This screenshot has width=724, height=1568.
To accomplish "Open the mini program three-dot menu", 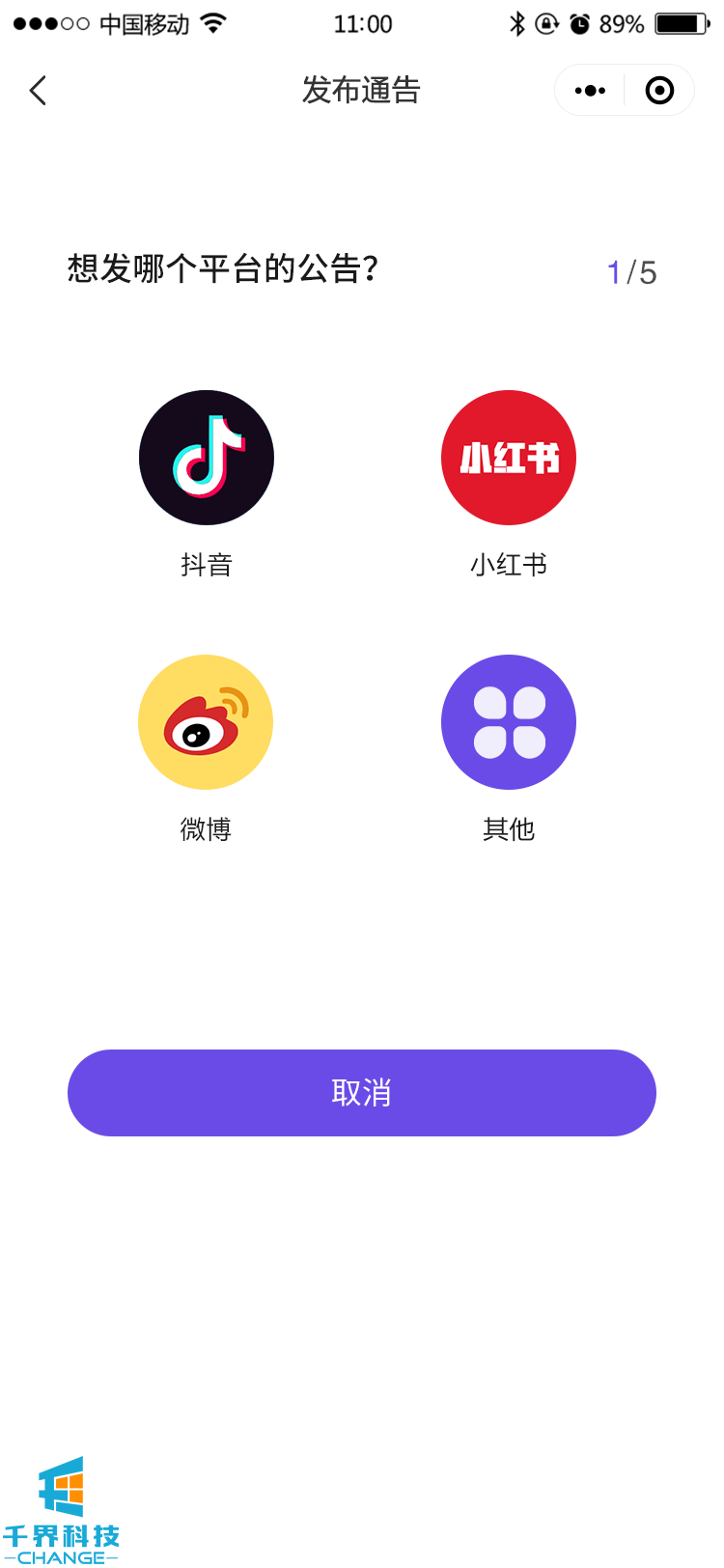I will 590,91.
